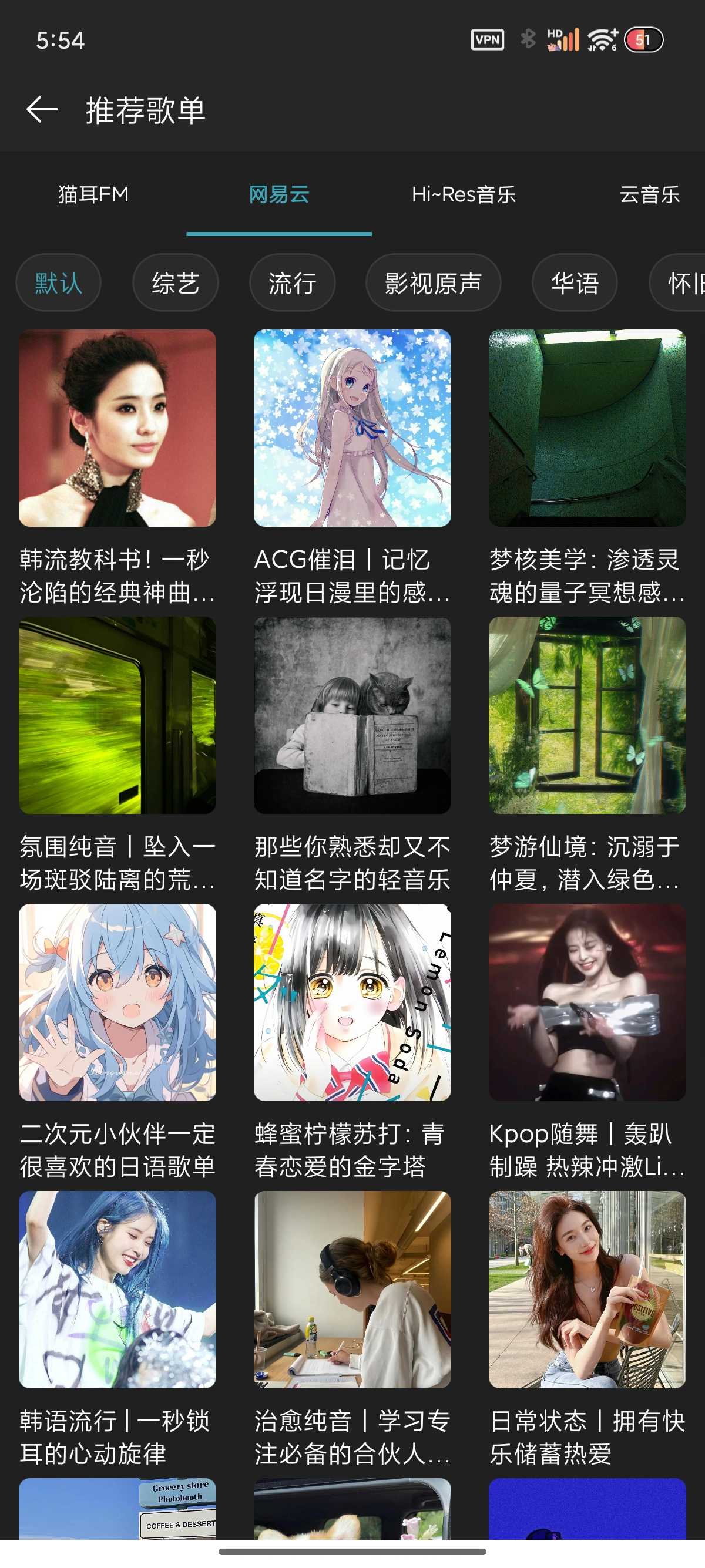This screenshot has width=705, height=1568.
Task: Select the 网易云 tab
Action: click(279, 194)
